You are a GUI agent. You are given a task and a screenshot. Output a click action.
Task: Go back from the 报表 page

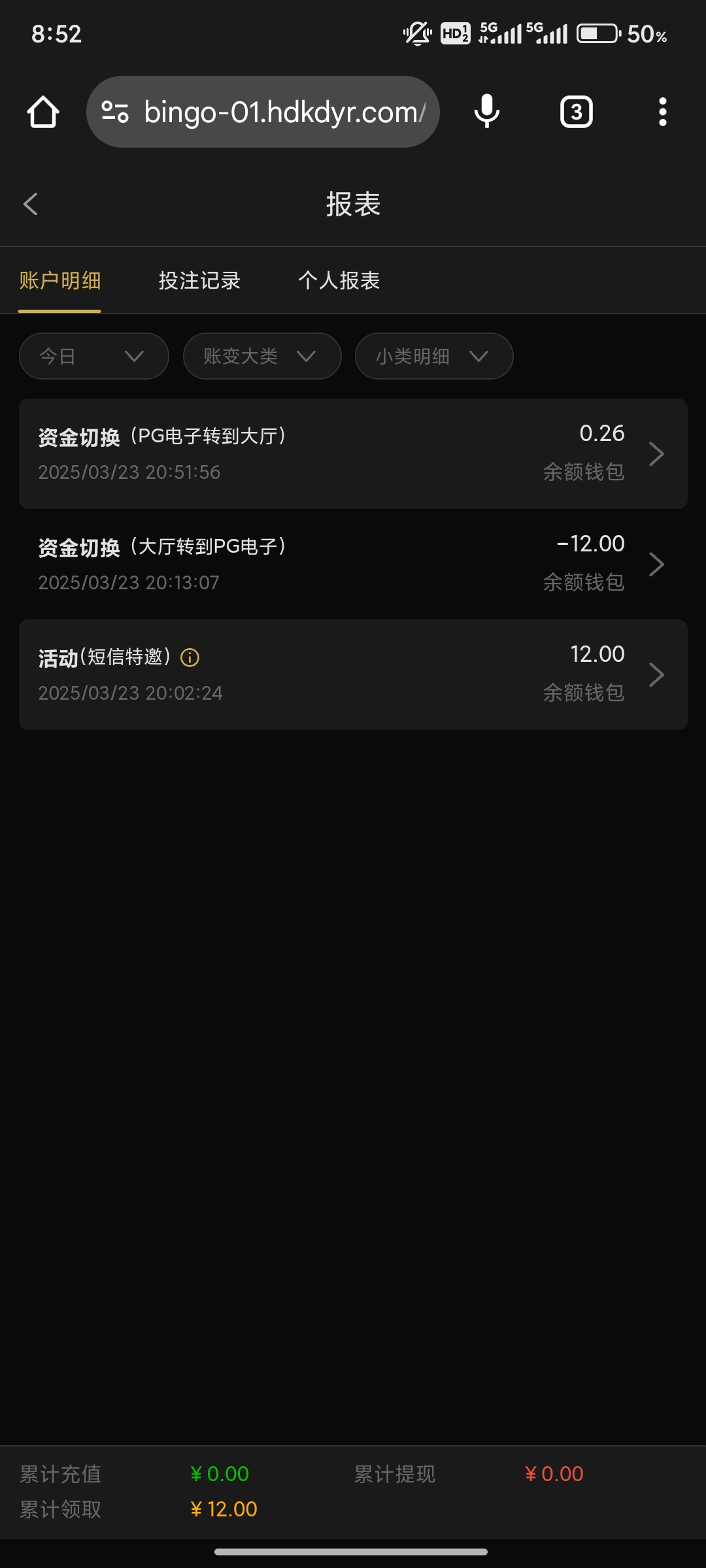tap(31, 204)
